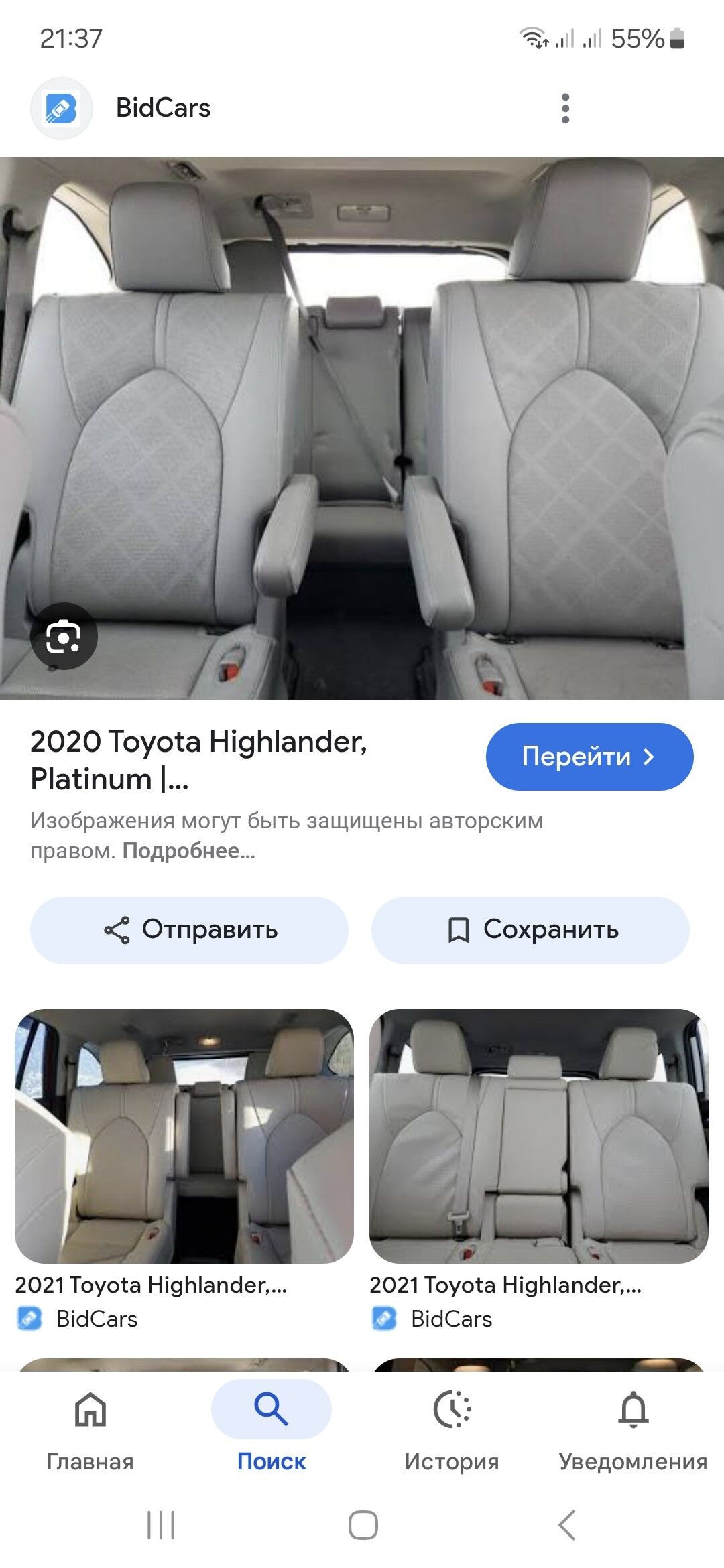Switch to the Главная tab
This screenshot has width=724, height=1568.
90,1427
